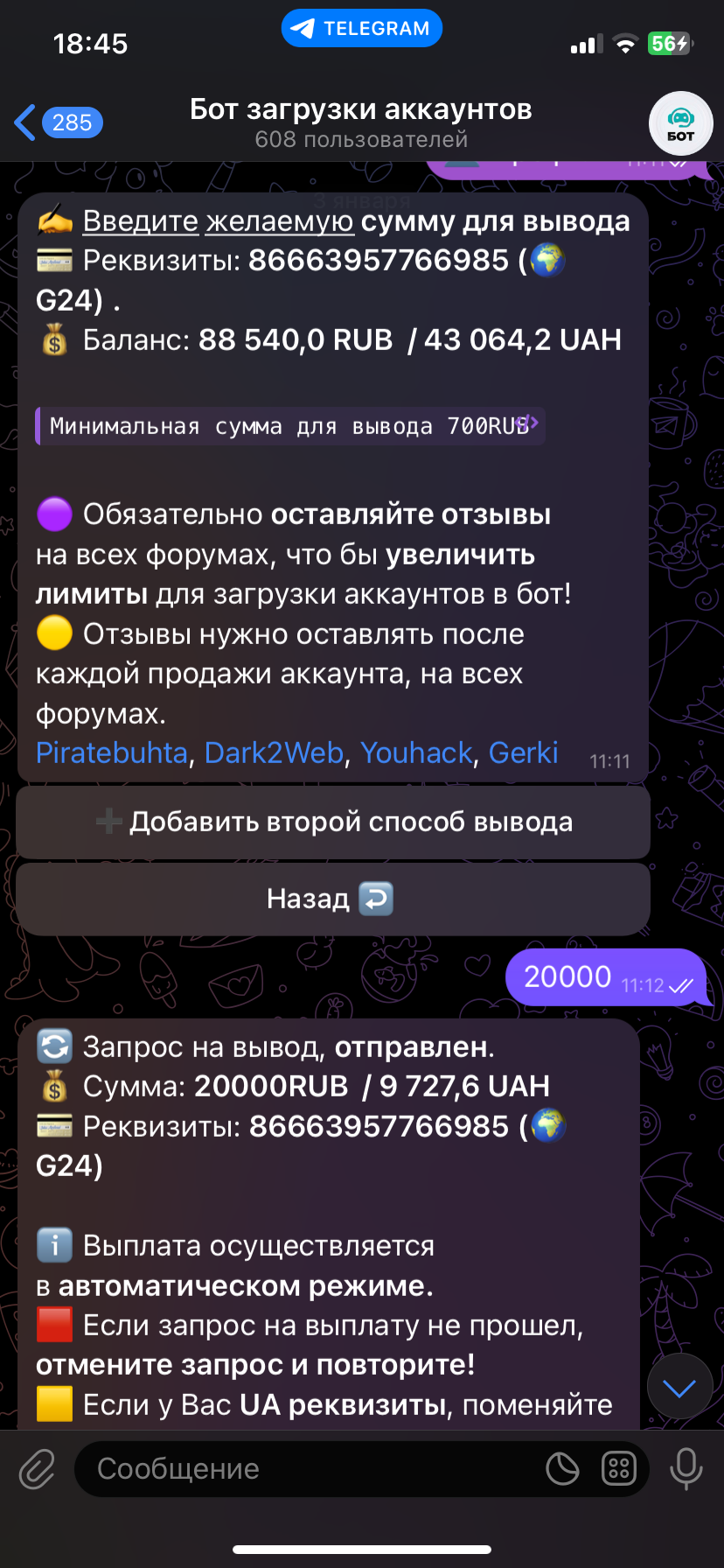This screenshot has height=1568, width=724.
Task: Attach a file with the paperclip
Action: [x=37, y=1469]
